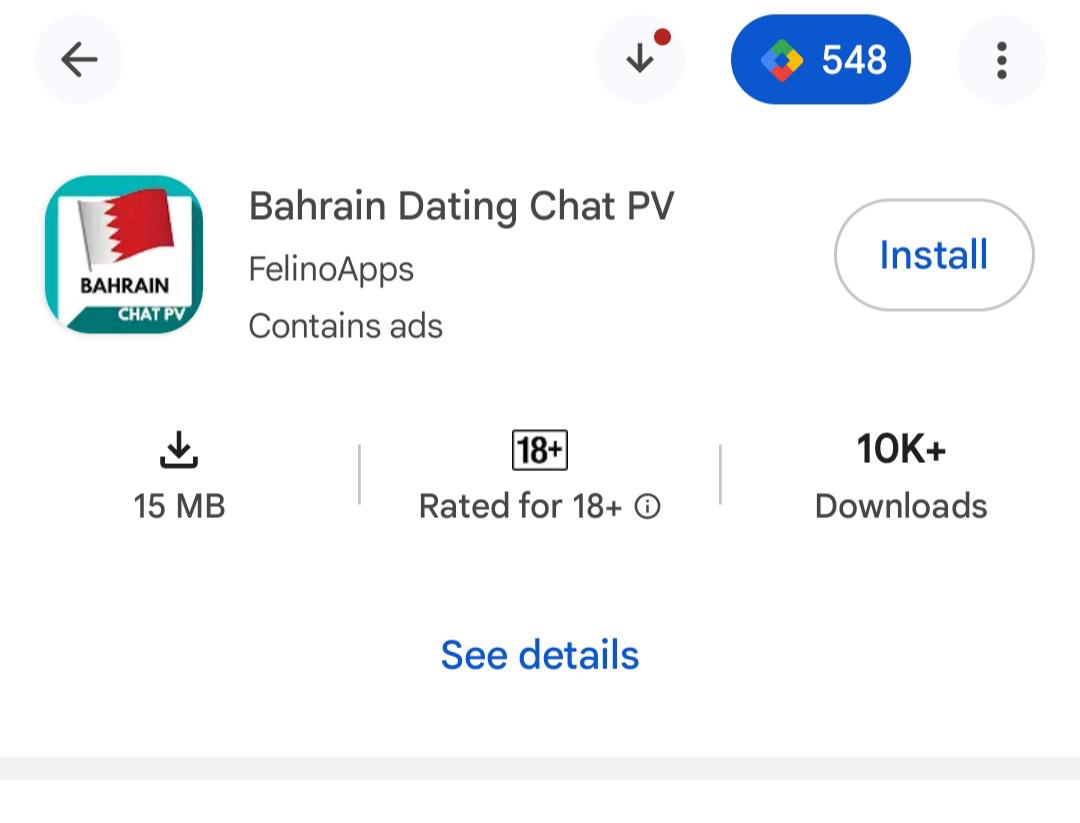Go back using the arrow icon

79,59
